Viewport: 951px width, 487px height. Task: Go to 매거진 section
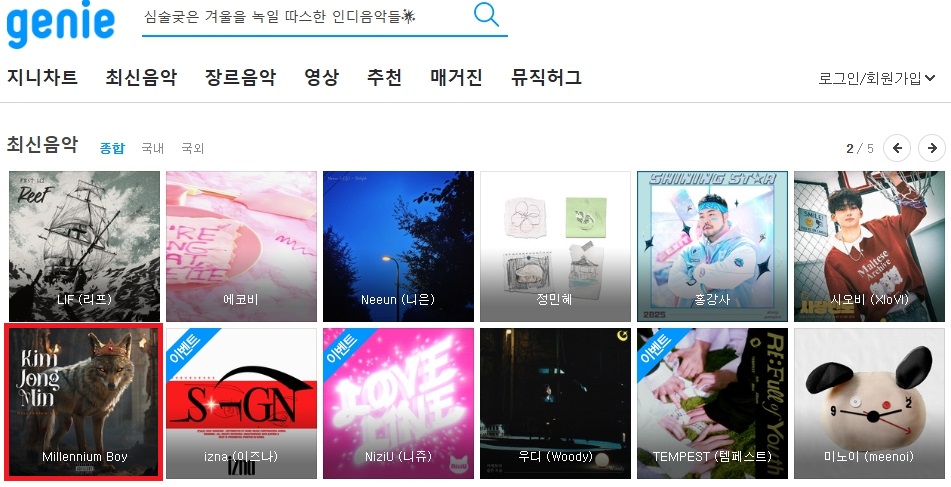tap(456, 77)
